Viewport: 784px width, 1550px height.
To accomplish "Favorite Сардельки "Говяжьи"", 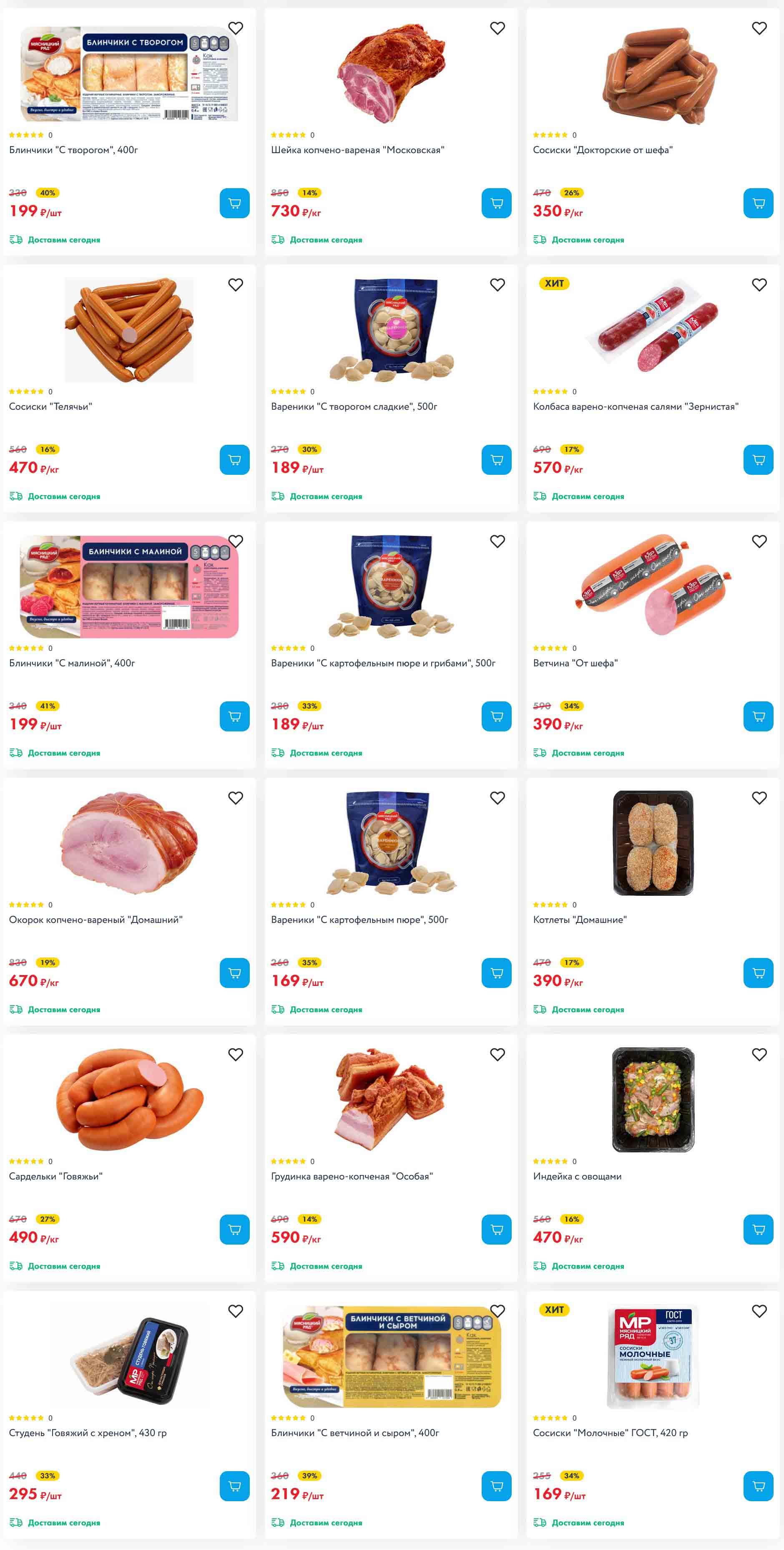I will 236,1055.
